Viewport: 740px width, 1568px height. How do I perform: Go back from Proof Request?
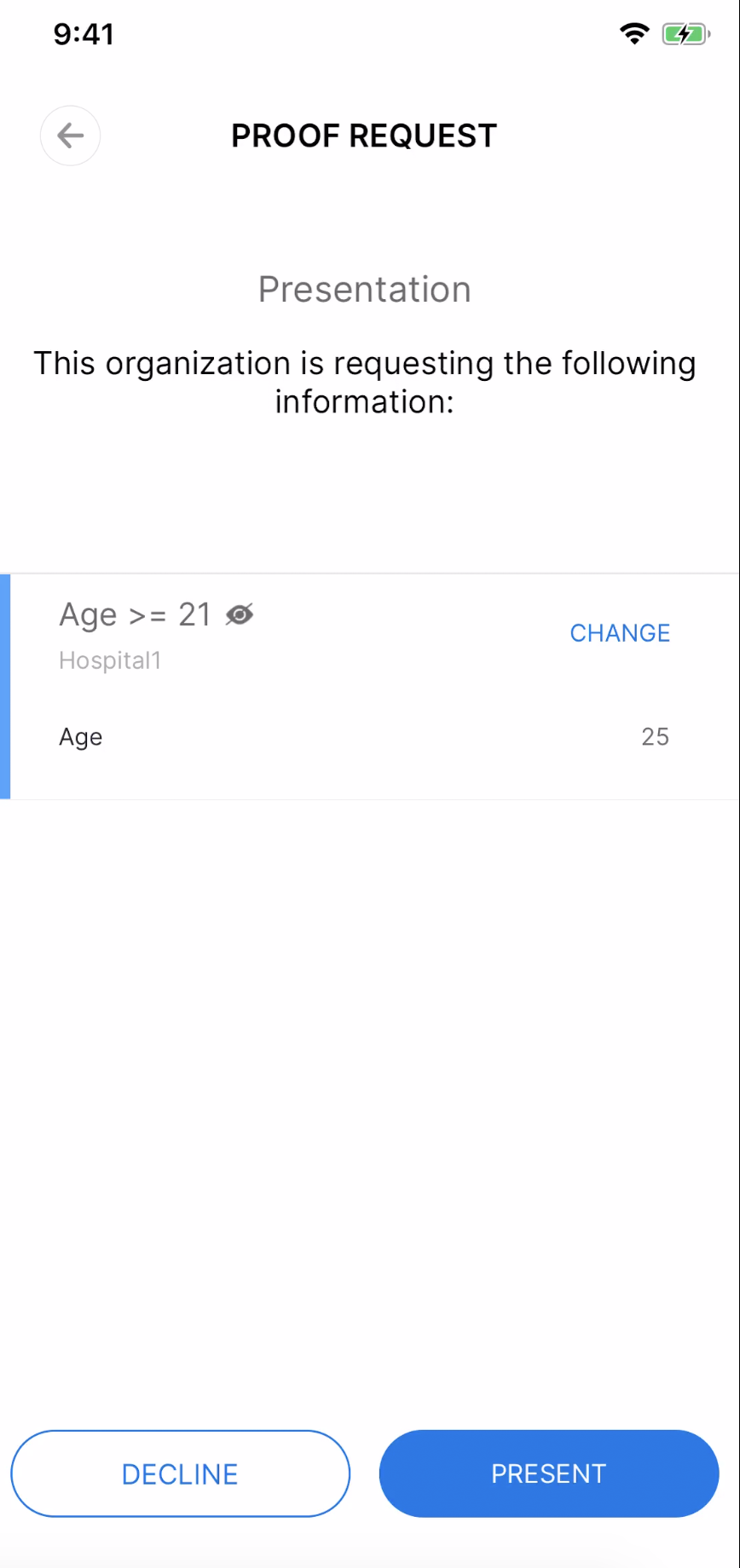pyautogui.click(x=70, y=135)
